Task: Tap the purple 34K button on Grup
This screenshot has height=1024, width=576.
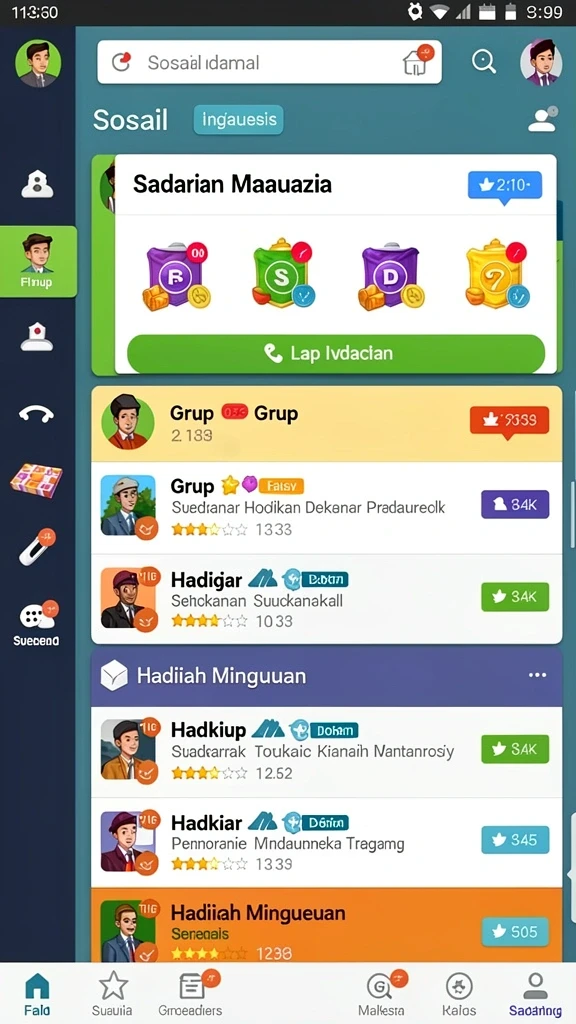Action: click(x=515, y=504)
